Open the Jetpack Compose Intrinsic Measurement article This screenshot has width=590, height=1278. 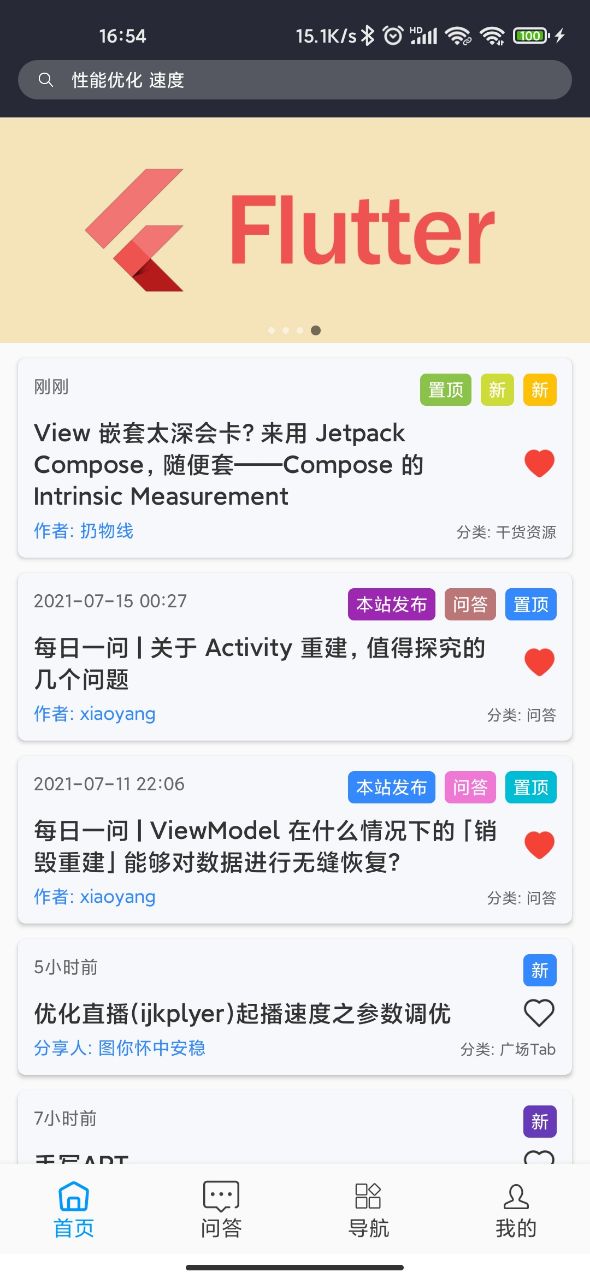tap(229, 464)
